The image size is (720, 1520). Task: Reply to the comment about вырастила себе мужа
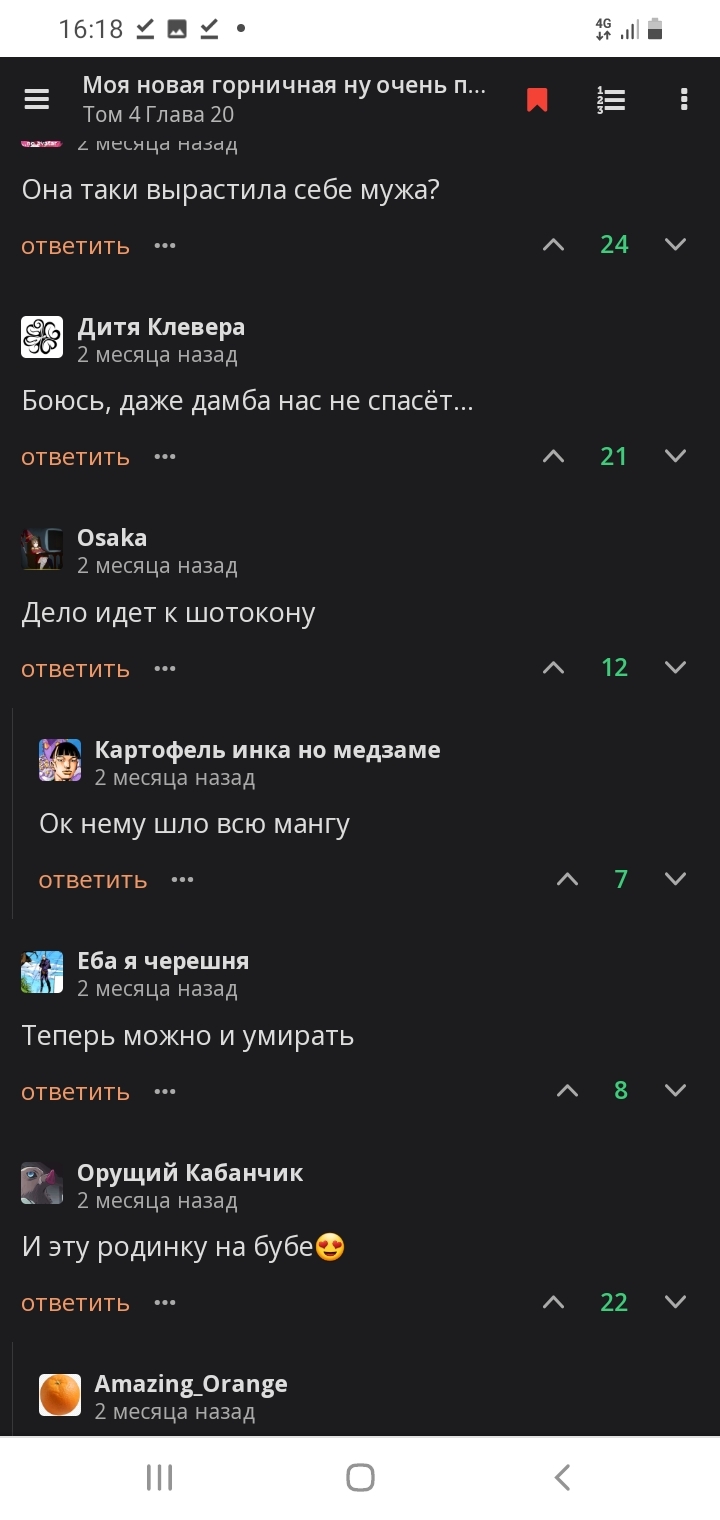point(76,246)
